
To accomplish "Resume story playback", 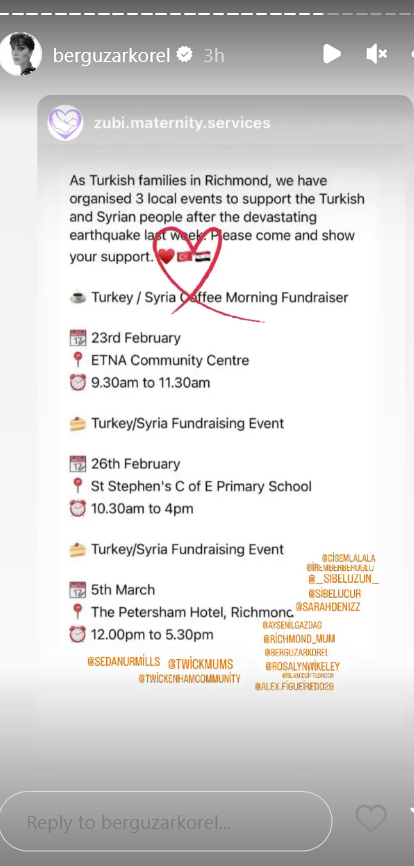I will pos(332,54).
